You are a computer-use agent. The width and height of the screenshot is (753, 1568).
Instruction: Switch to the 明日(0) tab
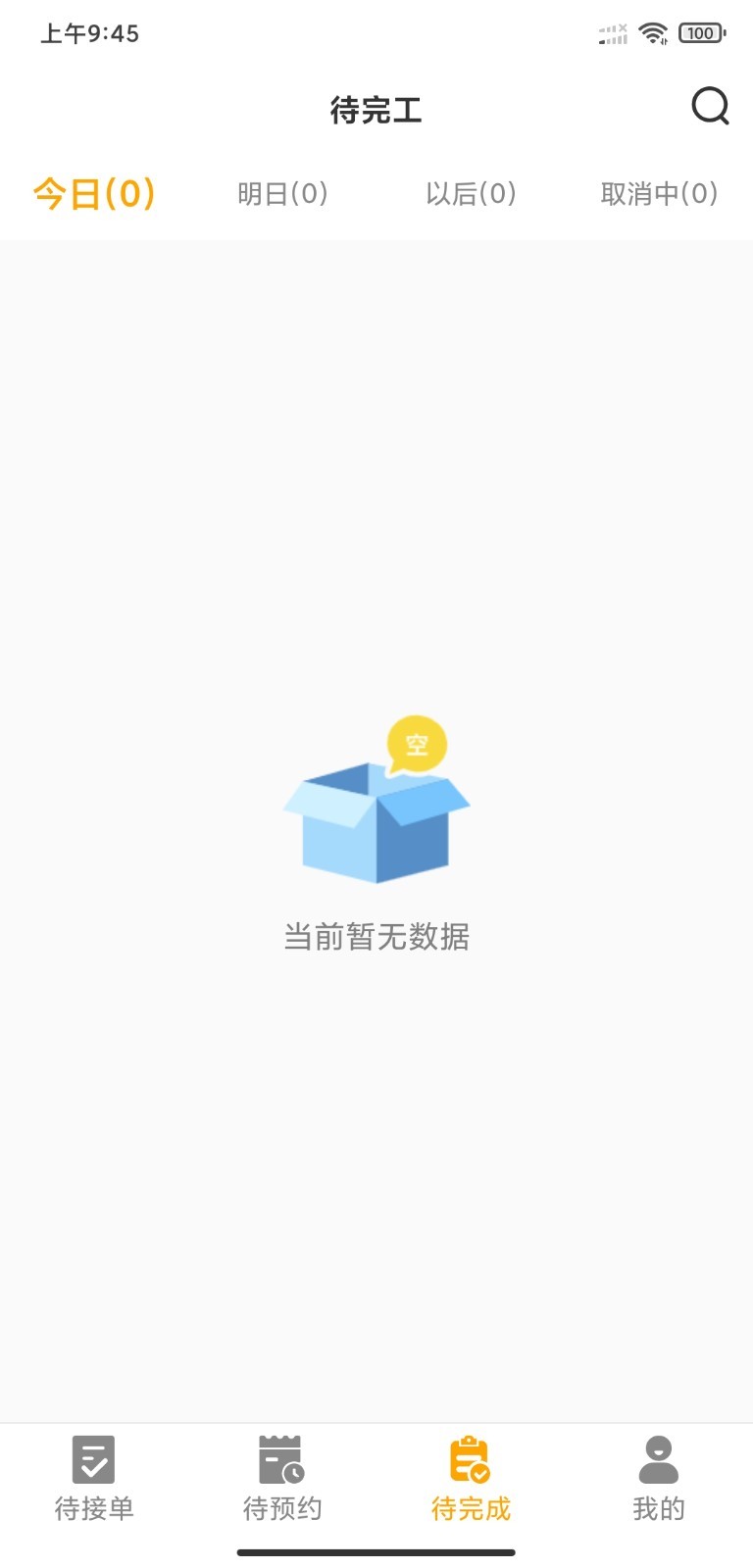[x=283, y=194]
